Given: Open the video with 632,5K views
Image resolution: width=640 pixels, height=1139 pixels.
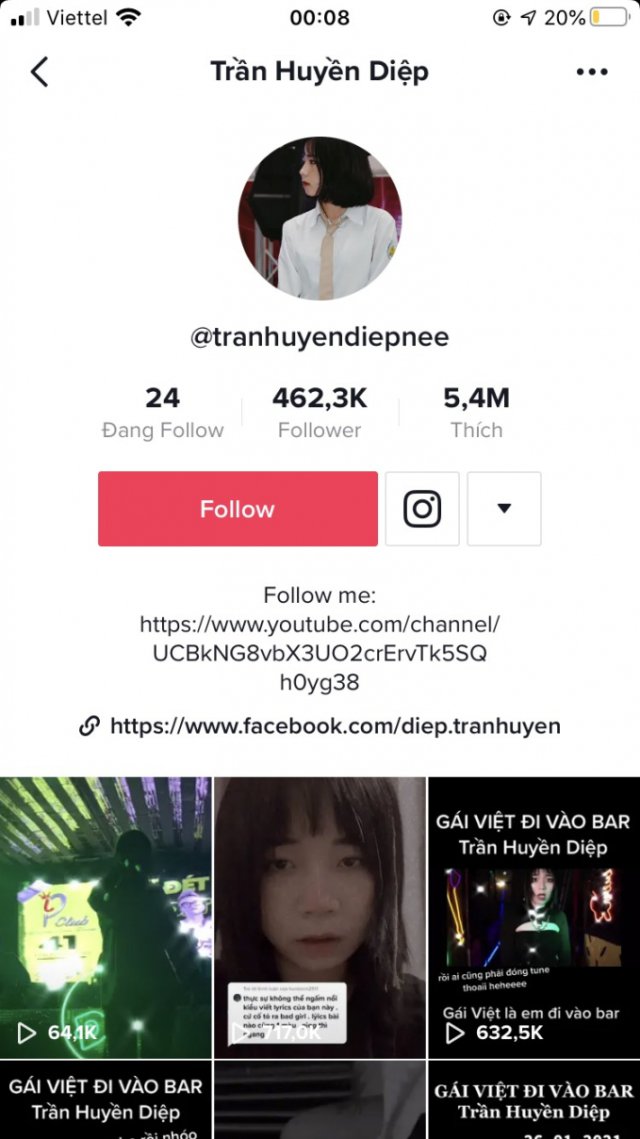Looking at the screenshot, I should click(x=533, y=917).
